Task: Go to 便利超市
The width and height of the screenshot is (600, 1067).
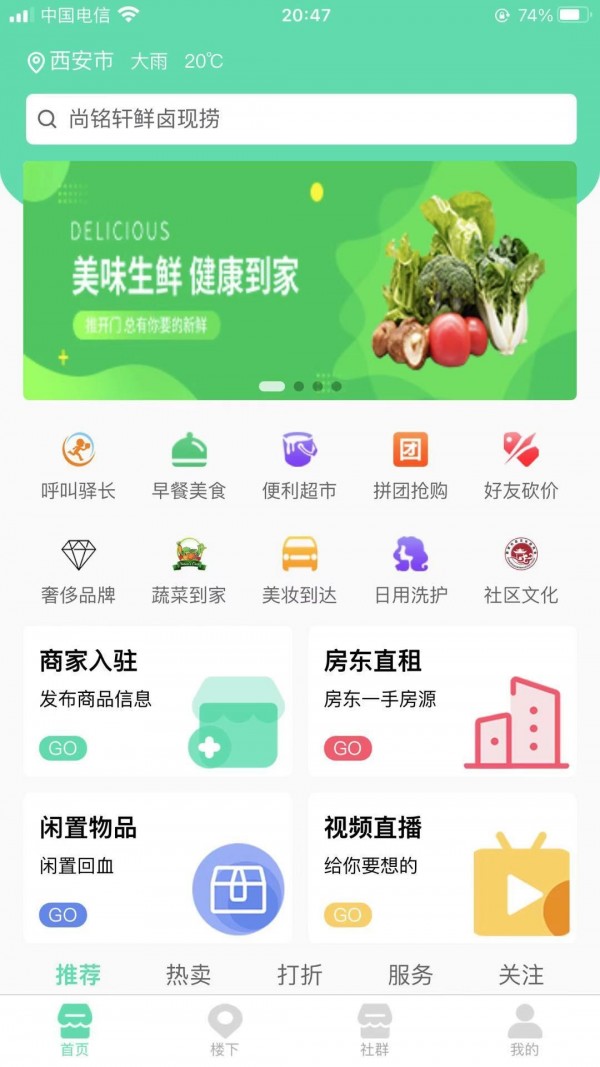Action: 299,465
